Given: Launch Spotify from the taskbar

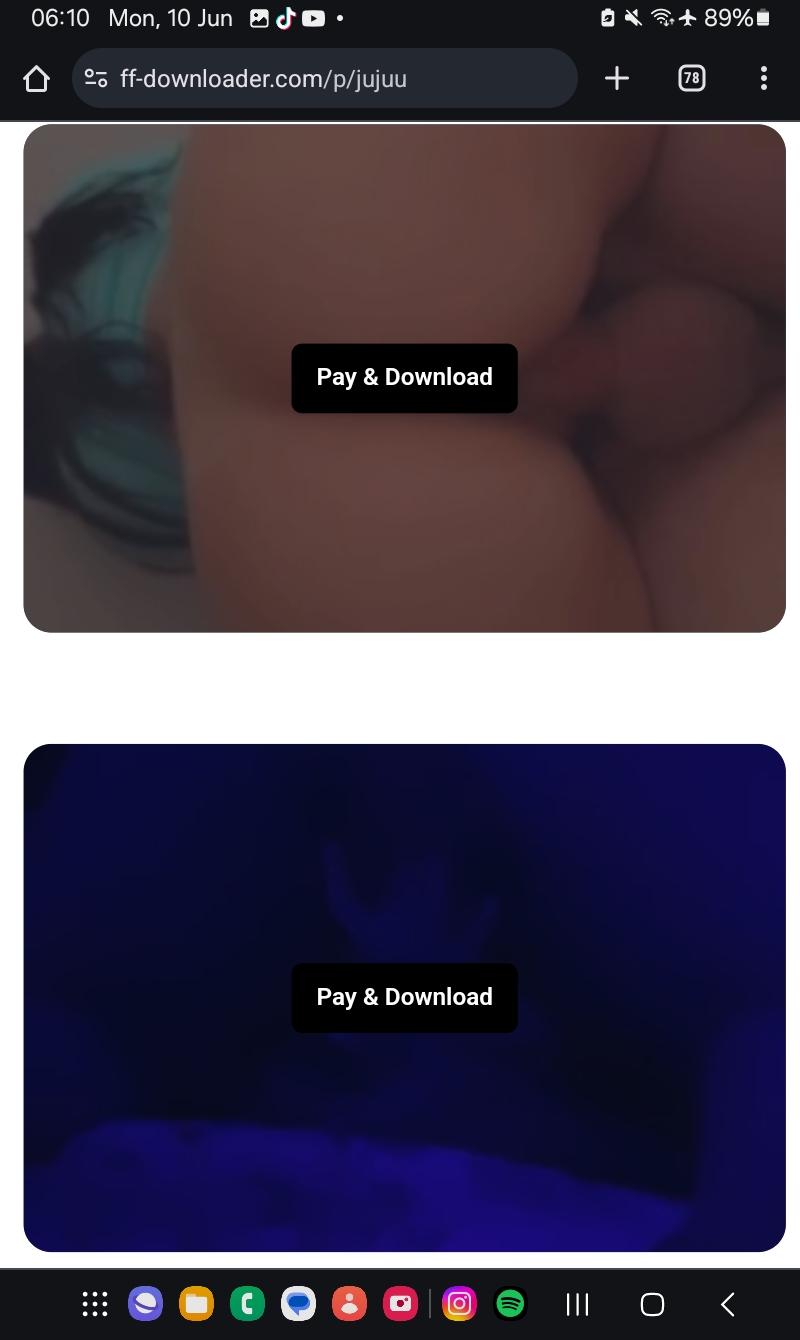Looking at the screenshot, I should [x=510, y=1304].
